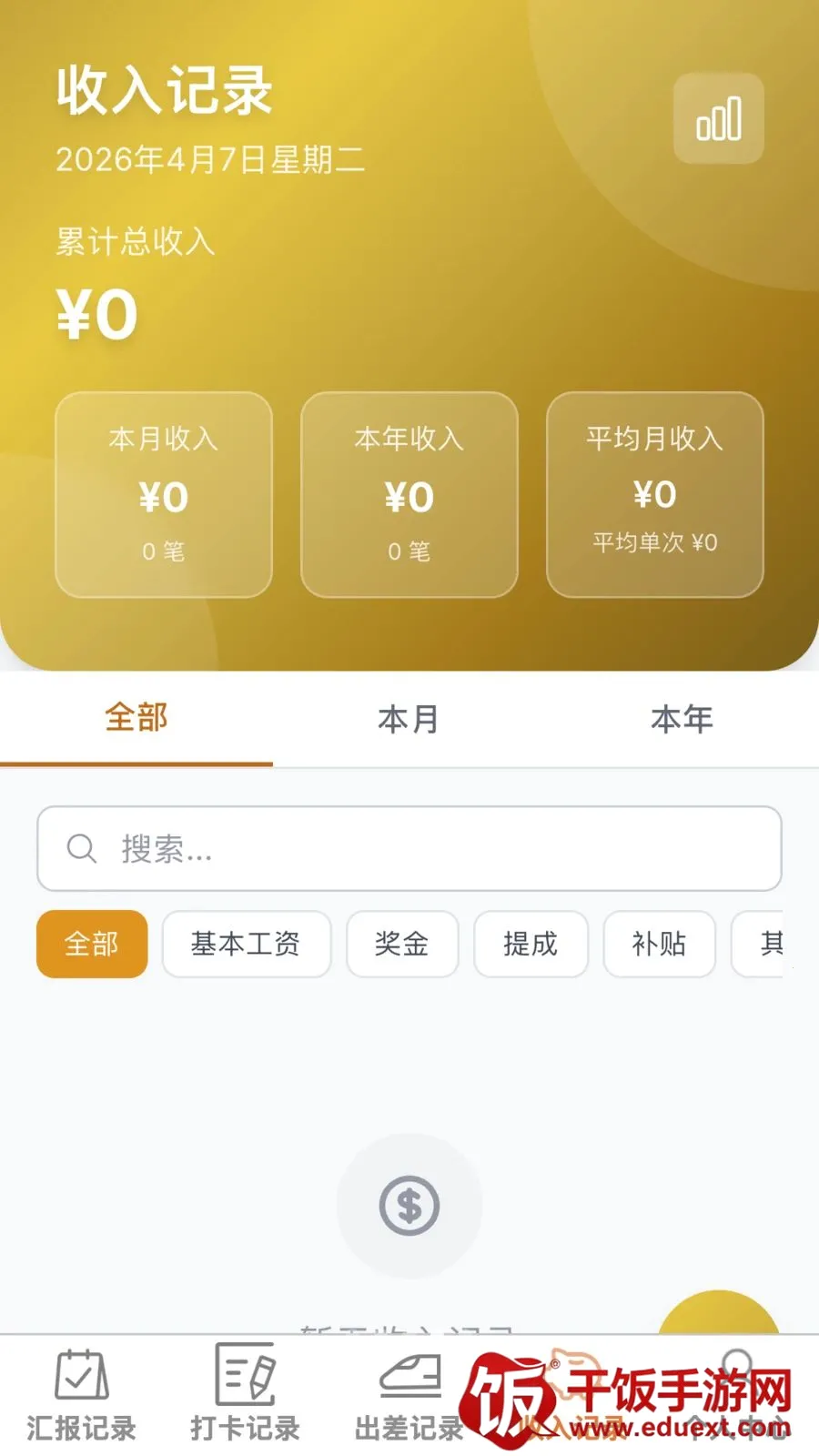The width and height of the screenshot is (819, 1456).
Task: Filter by 奖金 chip
Action: [x=402, y=944]
